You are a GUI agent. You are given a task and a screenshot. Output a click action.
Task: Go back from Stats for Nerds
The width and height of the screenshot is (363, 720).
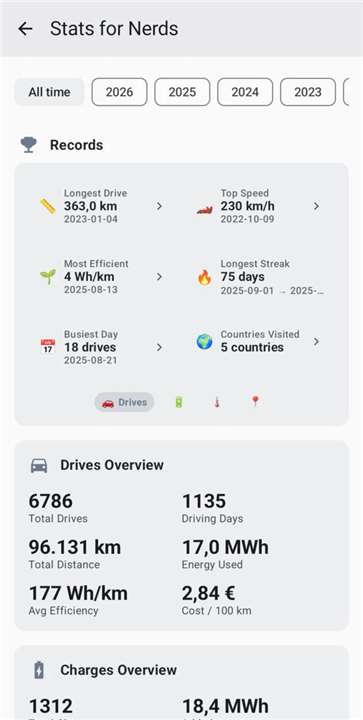[25, 29]
